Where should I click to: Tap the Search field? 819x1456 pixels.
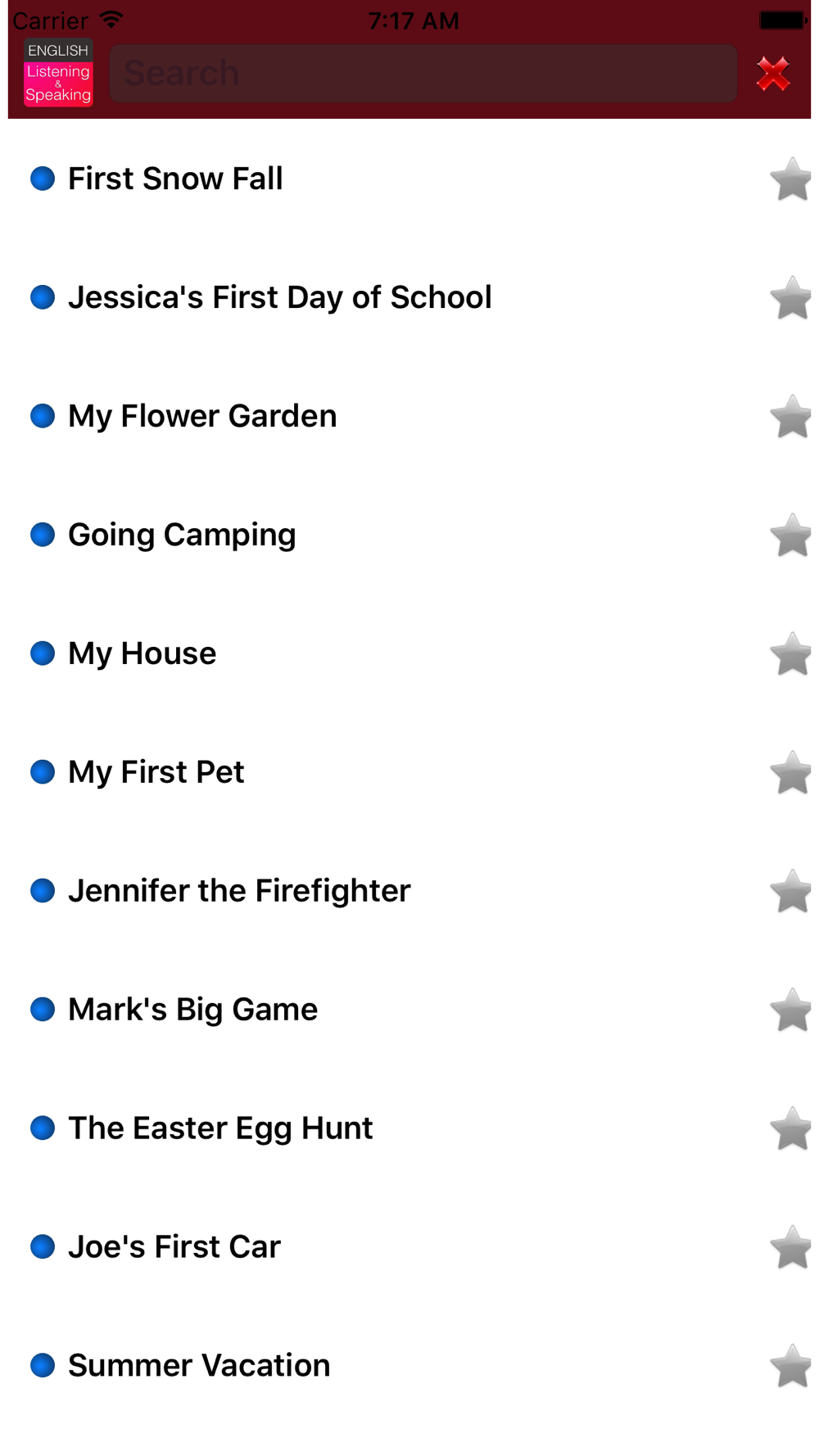[x=423, y=74]
